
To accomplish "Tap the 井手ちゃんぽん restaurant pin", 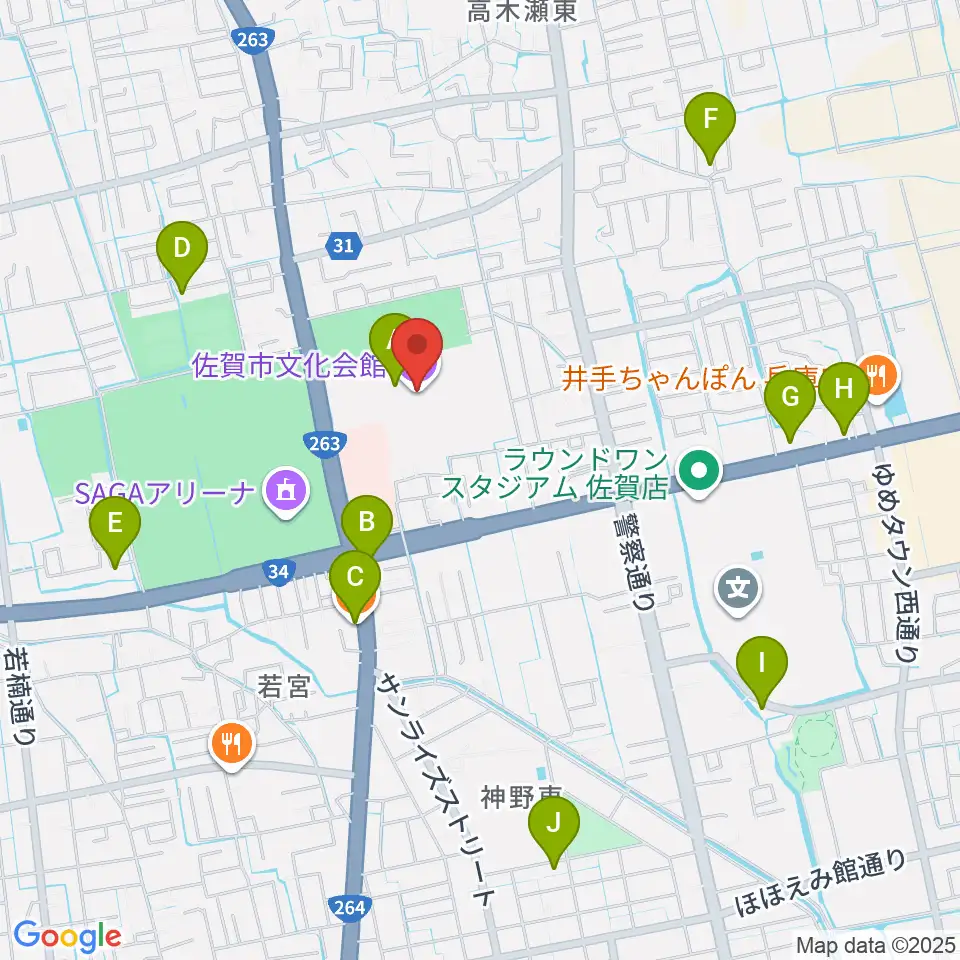I will [879, 377].
